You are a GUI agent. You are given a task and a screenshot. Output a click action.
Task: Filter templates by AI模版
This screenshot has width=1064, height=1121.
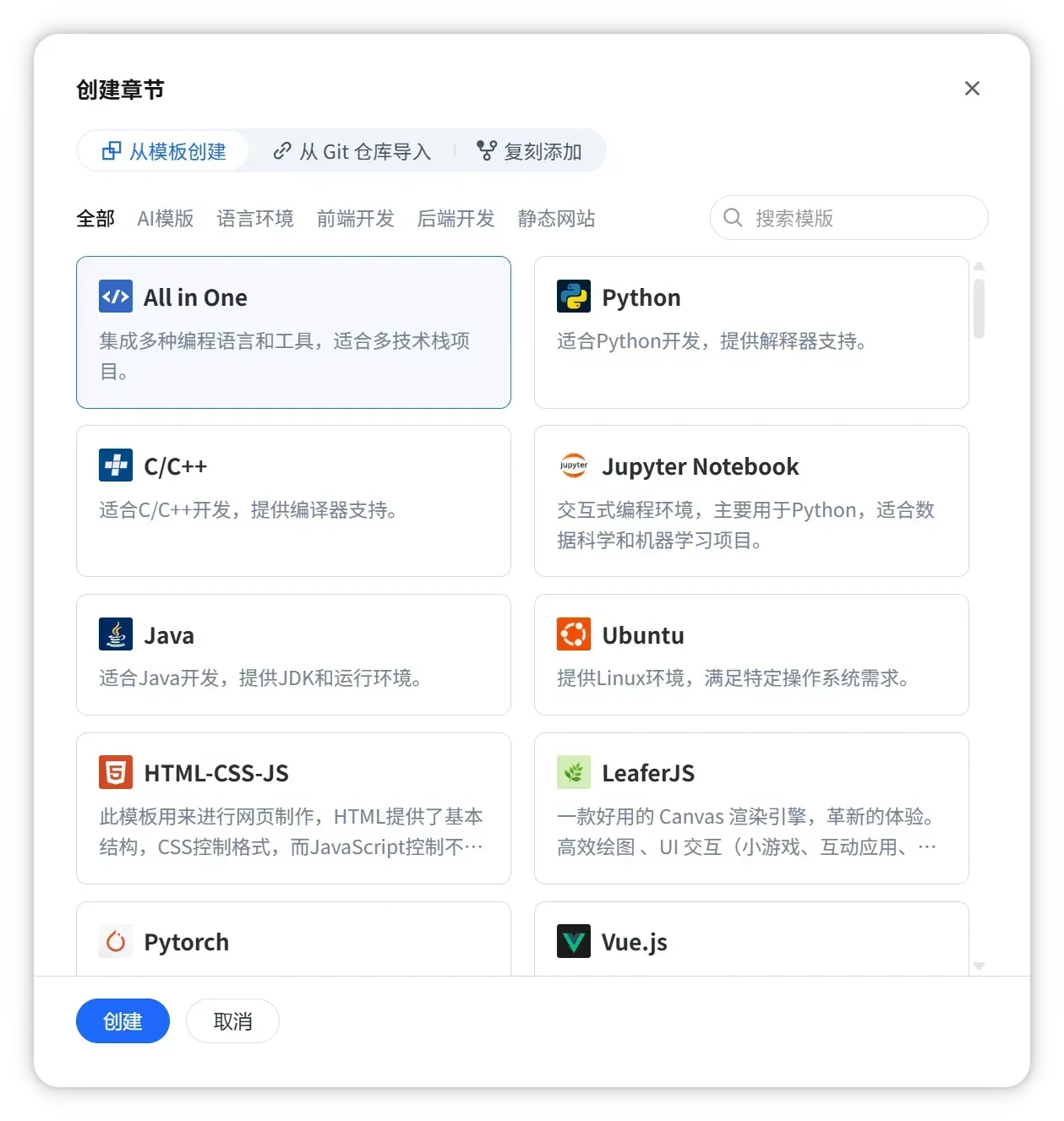(x=166, y=219)
